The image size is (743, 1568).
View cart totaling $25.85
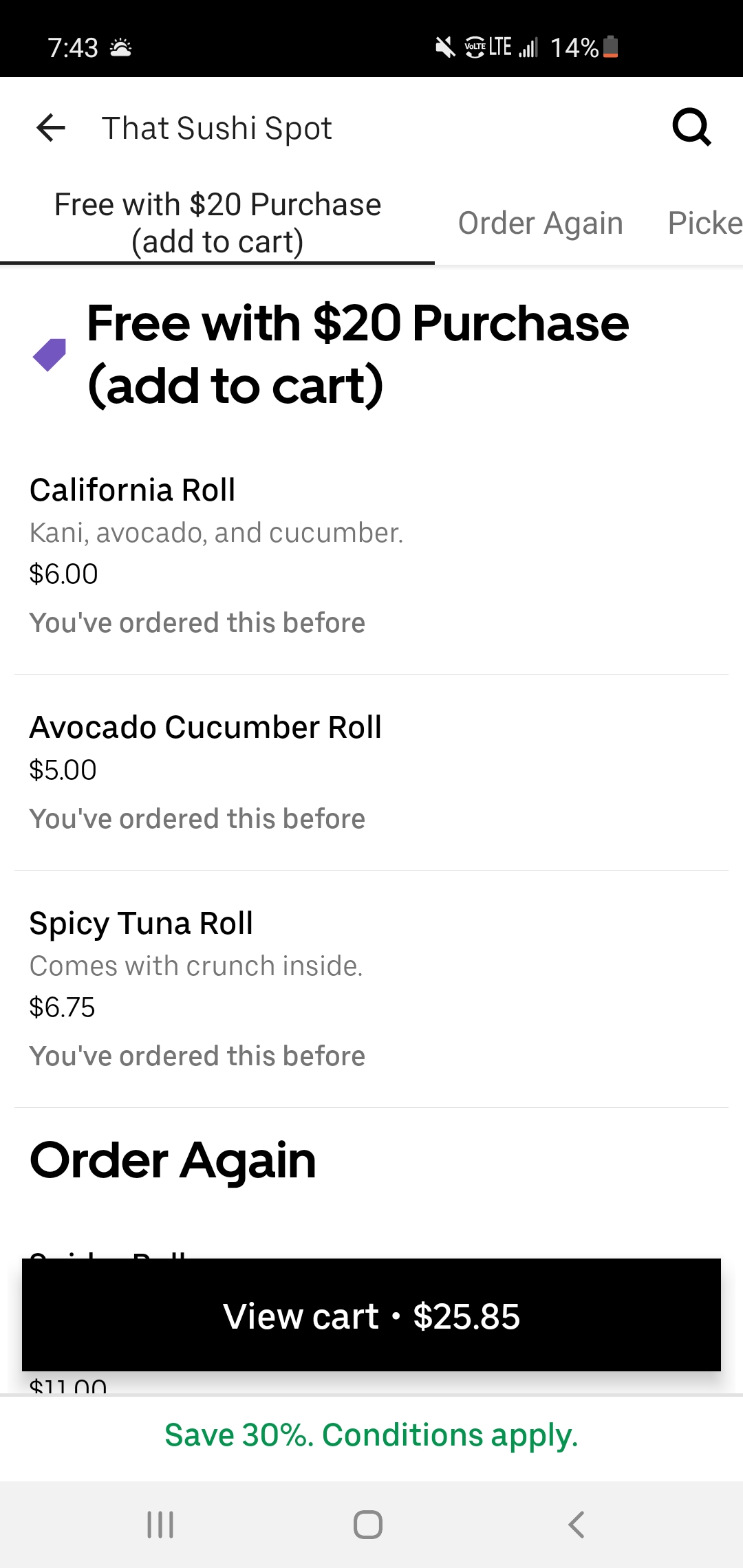[371, 1315]
